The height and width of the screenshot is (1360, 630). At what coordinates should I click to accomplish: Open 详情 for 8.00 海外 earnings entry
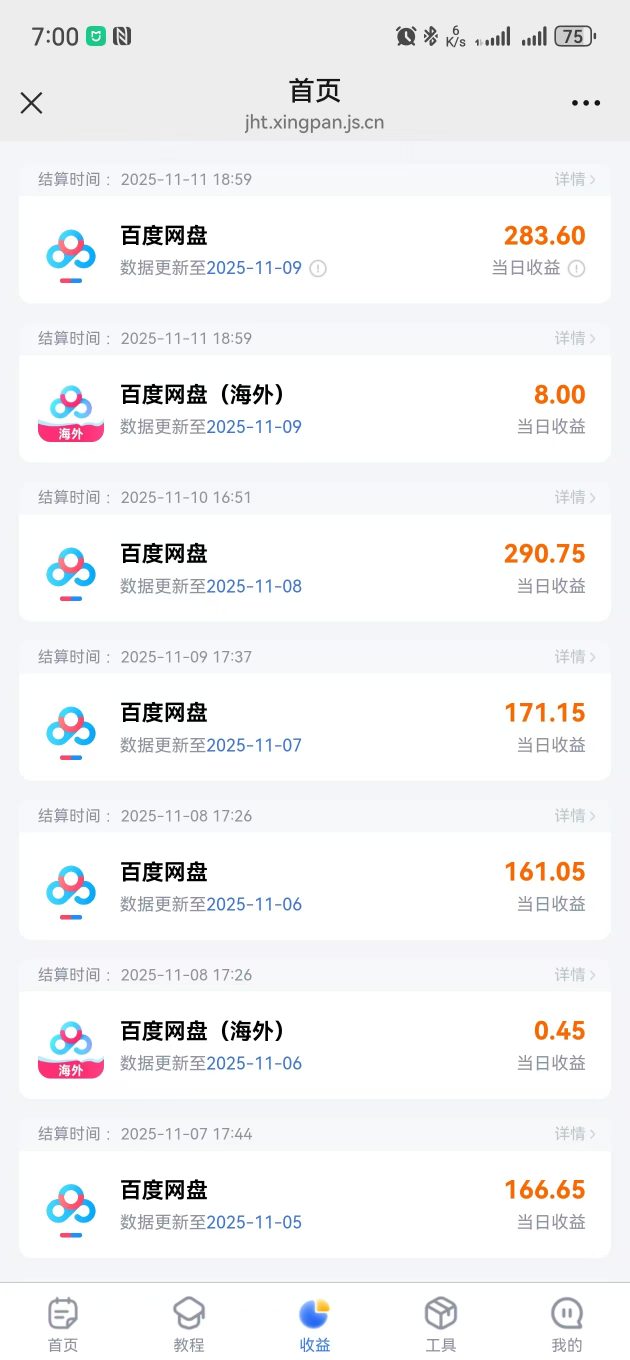click(575, 338)
